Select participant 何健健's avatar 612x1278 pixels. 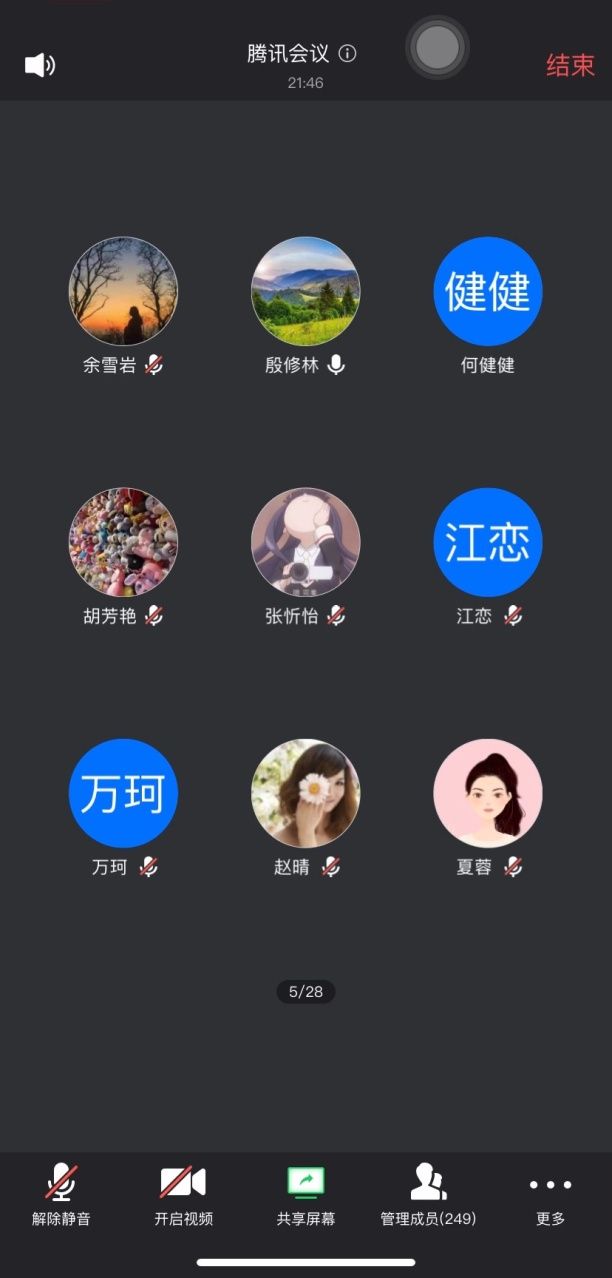488,291
